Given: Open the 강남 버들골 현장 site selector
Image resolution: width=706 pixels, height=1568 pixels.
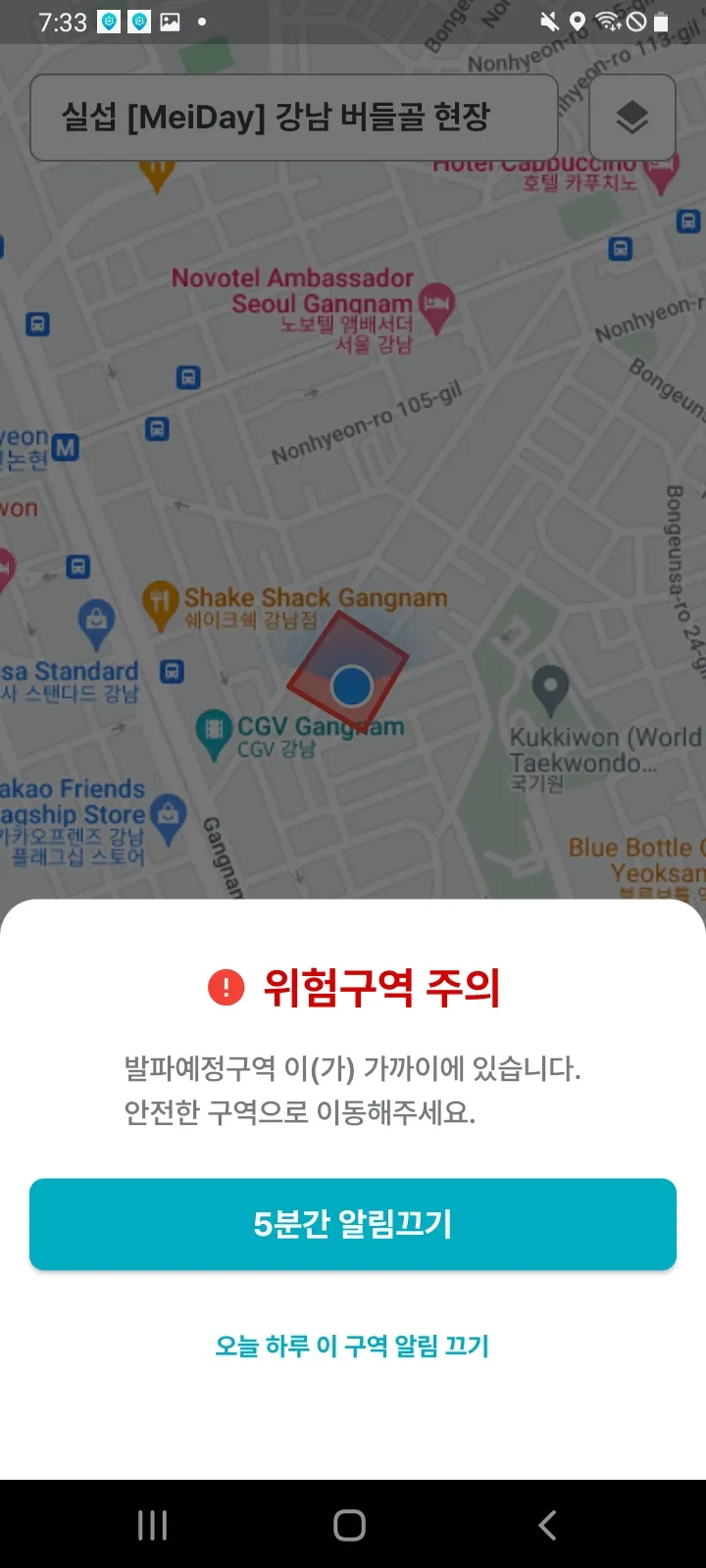Looking at the screenshot, I should 294,118.
